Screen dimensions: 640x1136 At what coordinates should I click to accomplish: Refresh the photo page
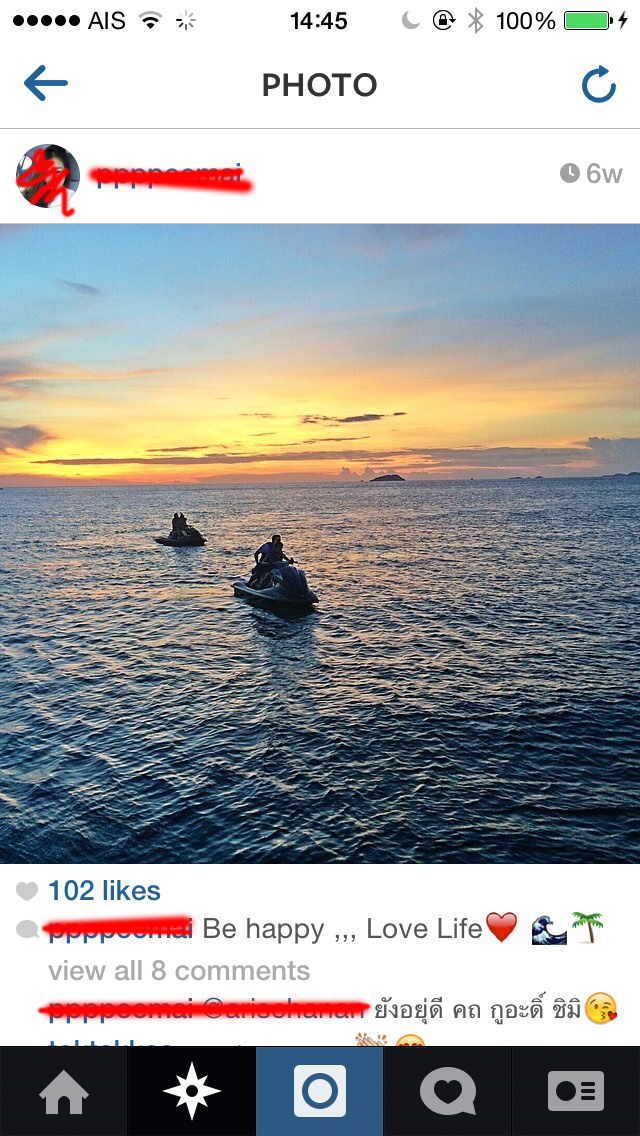point(599,85)
